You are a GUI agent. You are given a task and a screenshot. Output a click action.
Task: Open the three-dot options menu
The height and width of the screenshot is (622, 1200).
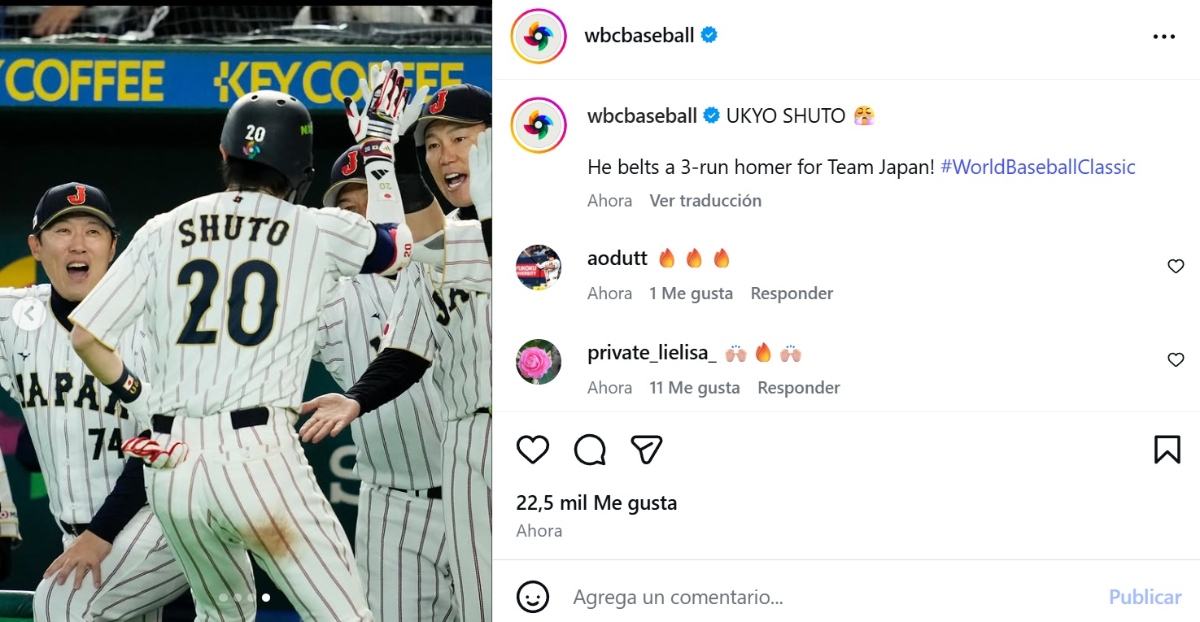click(1164, 36)
